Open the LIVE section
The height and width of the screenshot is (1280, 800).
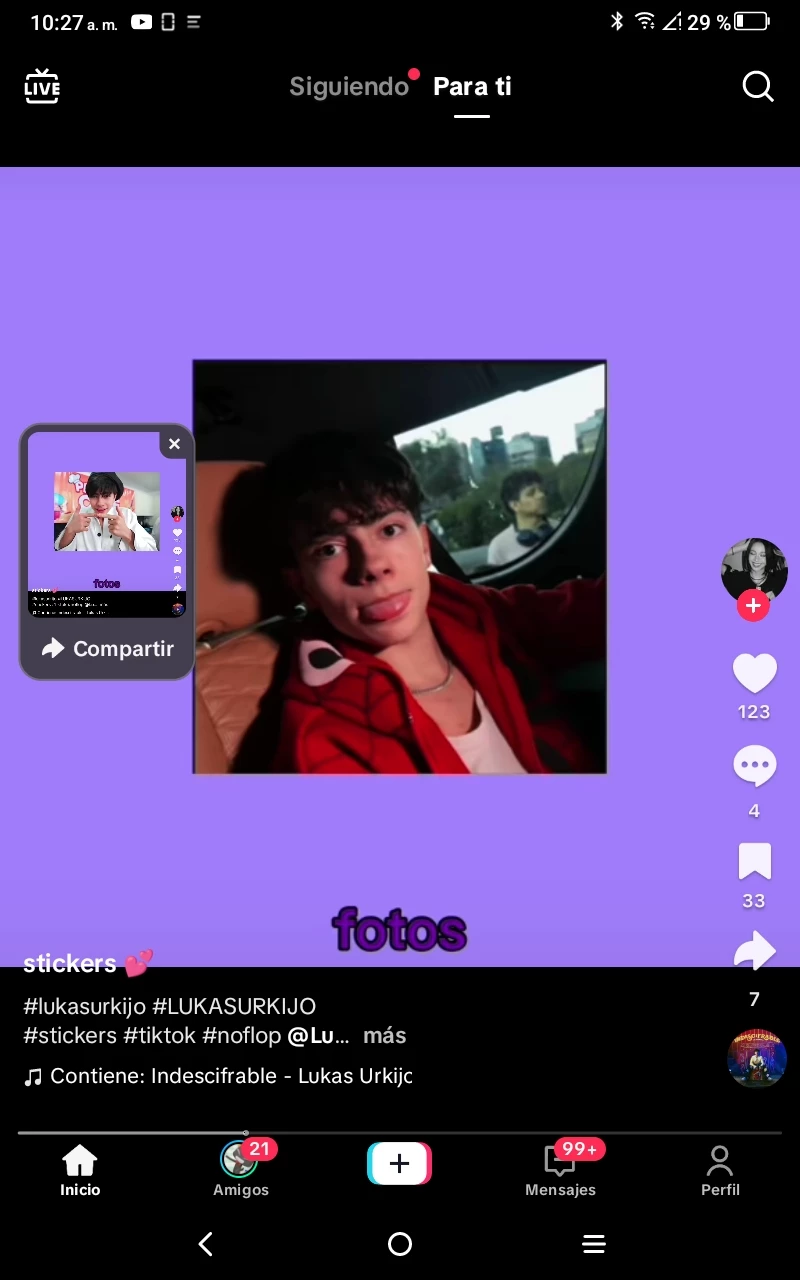(x=42, y=87)
